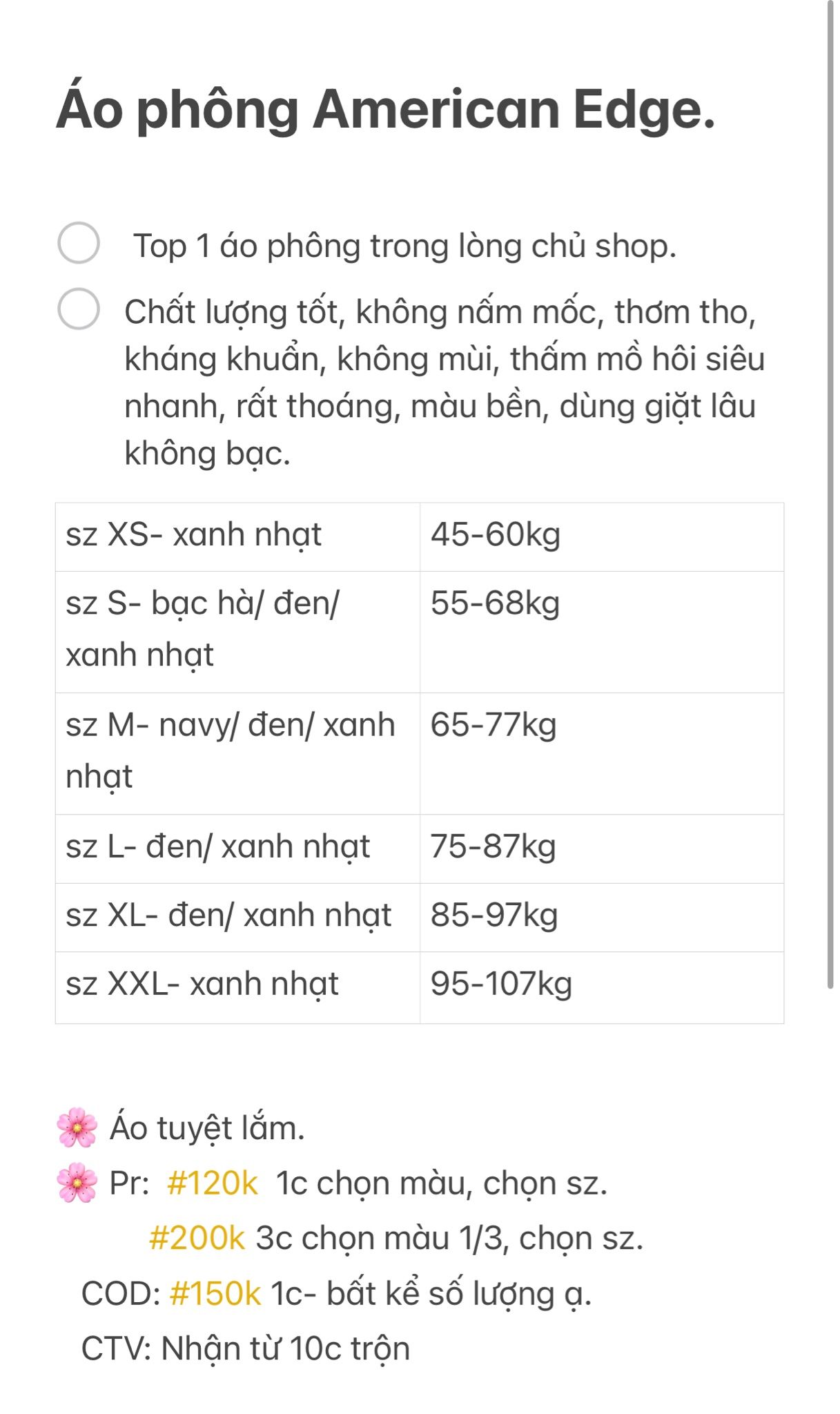
Task: Open the #200k tag
Action: (197, 1238)
